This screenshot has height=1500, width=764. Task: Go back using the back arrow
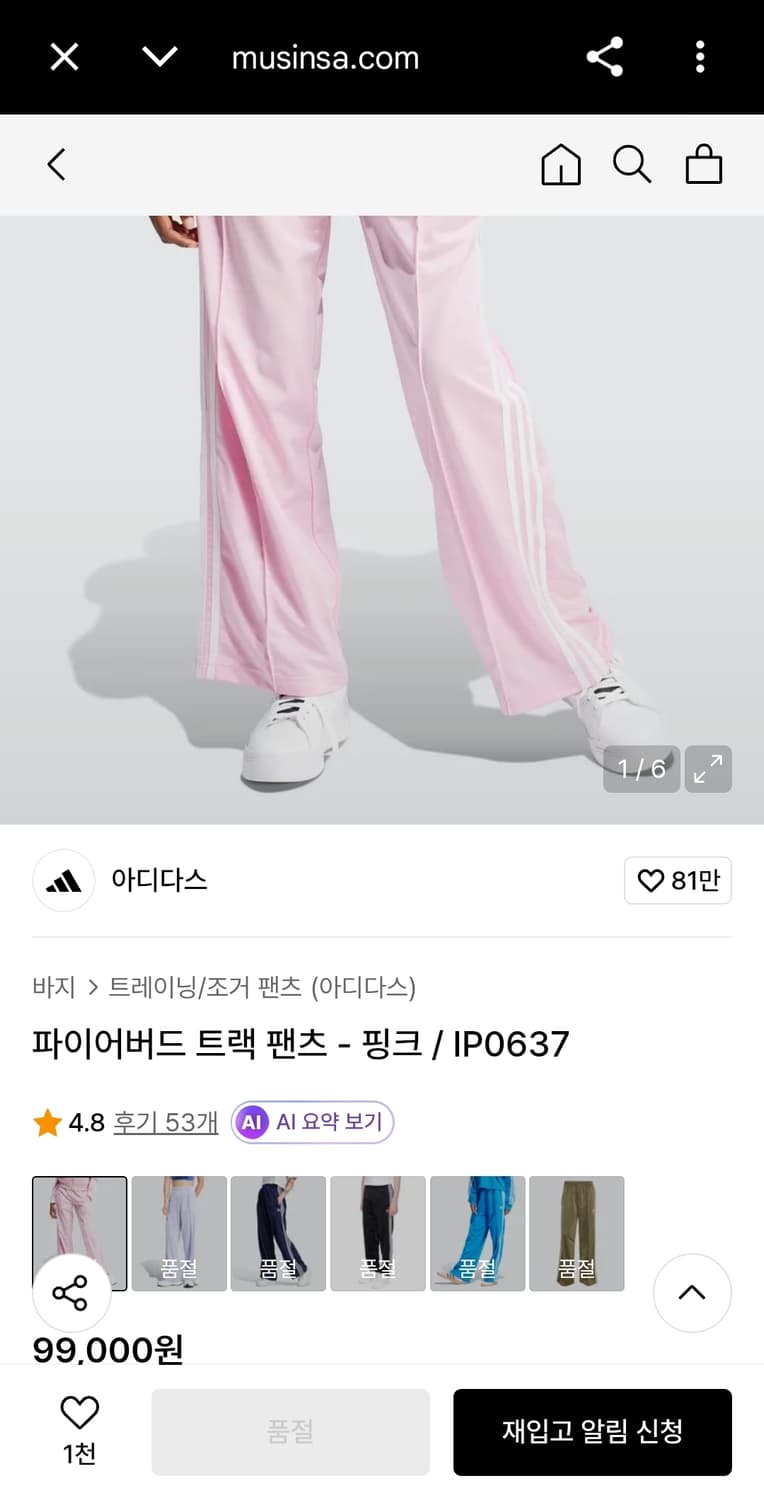tap(56, 166)
